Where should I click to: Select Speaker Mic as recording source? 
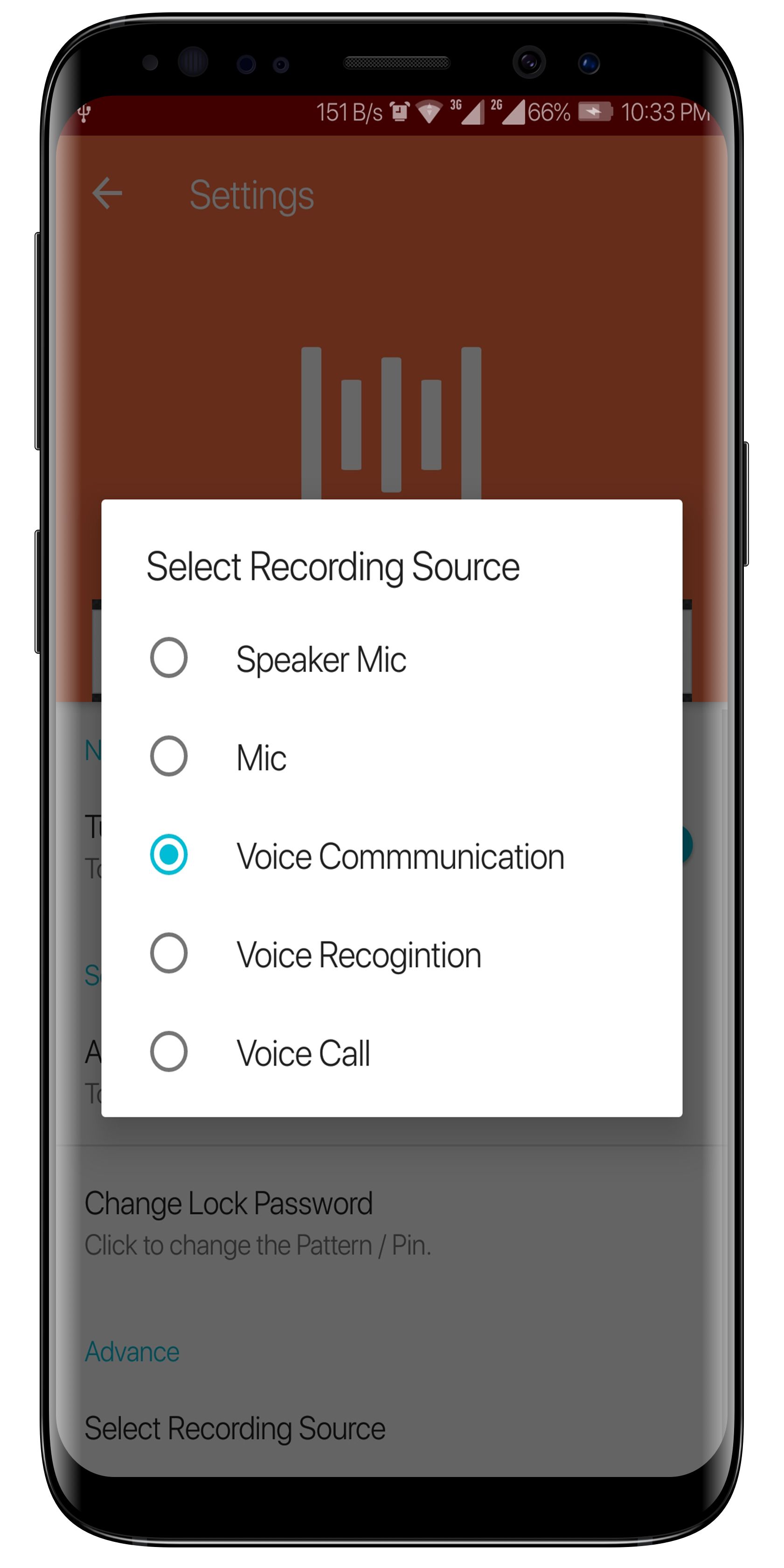point(168,658)
